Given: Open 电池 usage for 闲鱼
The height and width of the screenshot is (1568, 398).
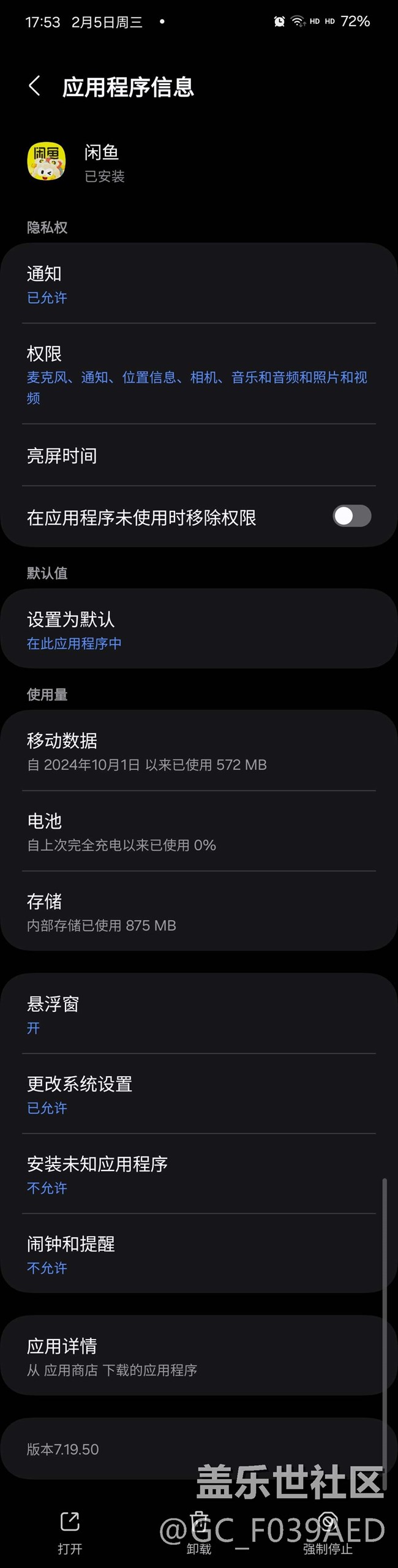Looking at the screenshot, I should click(198, 832).
